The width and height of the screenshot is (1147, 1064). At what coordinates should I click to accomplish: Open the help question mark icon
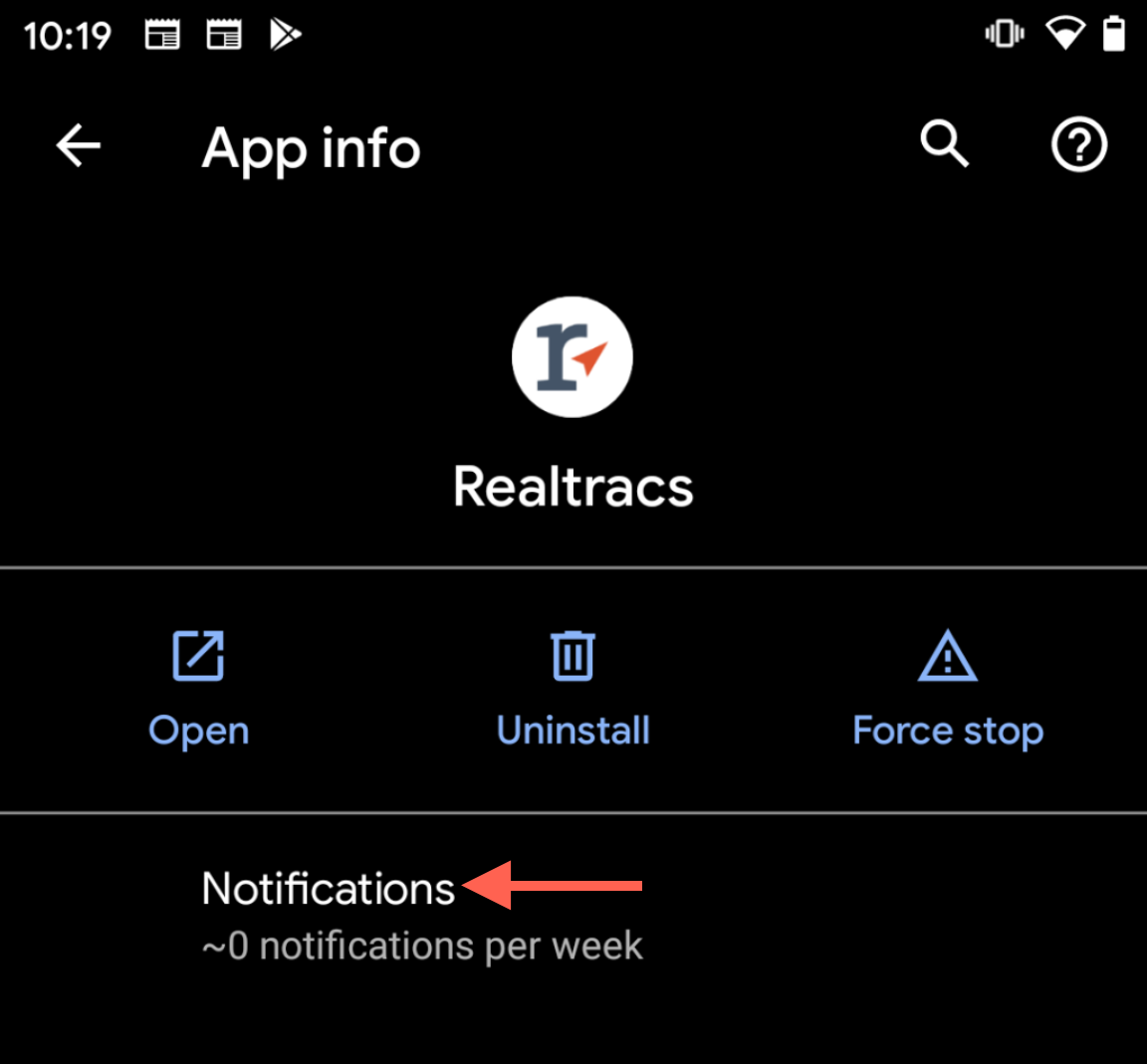click(x=1079, y=146)
